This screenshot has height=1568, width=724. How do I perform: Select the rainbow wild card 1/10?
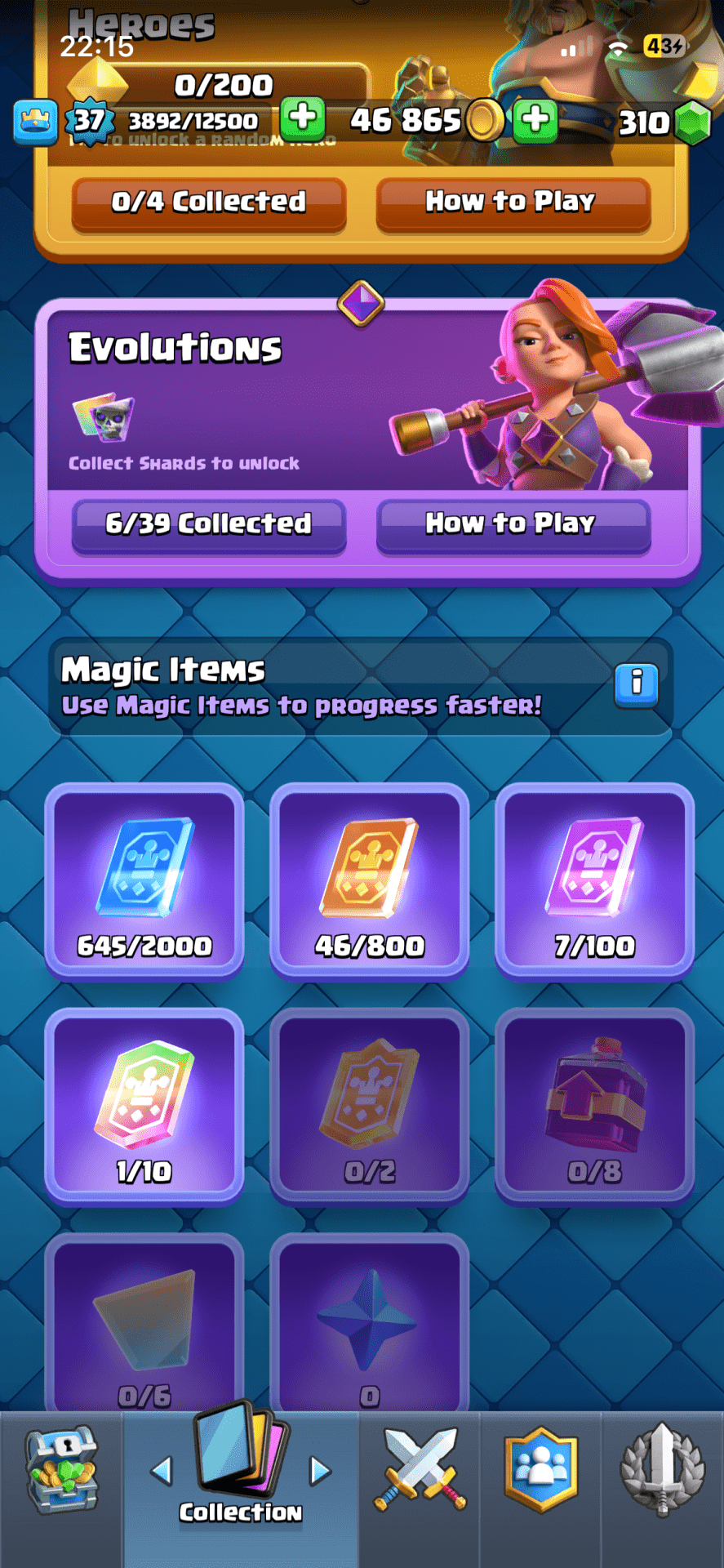[144, 1106]
